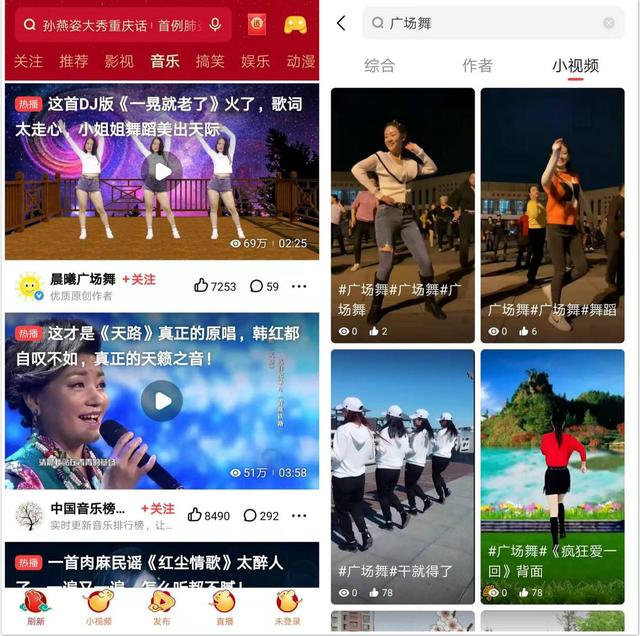Image resolution: width=640 pixels, height=636 pixels.
Task: Open the yellow game controller icon
Action: [295, 24]
